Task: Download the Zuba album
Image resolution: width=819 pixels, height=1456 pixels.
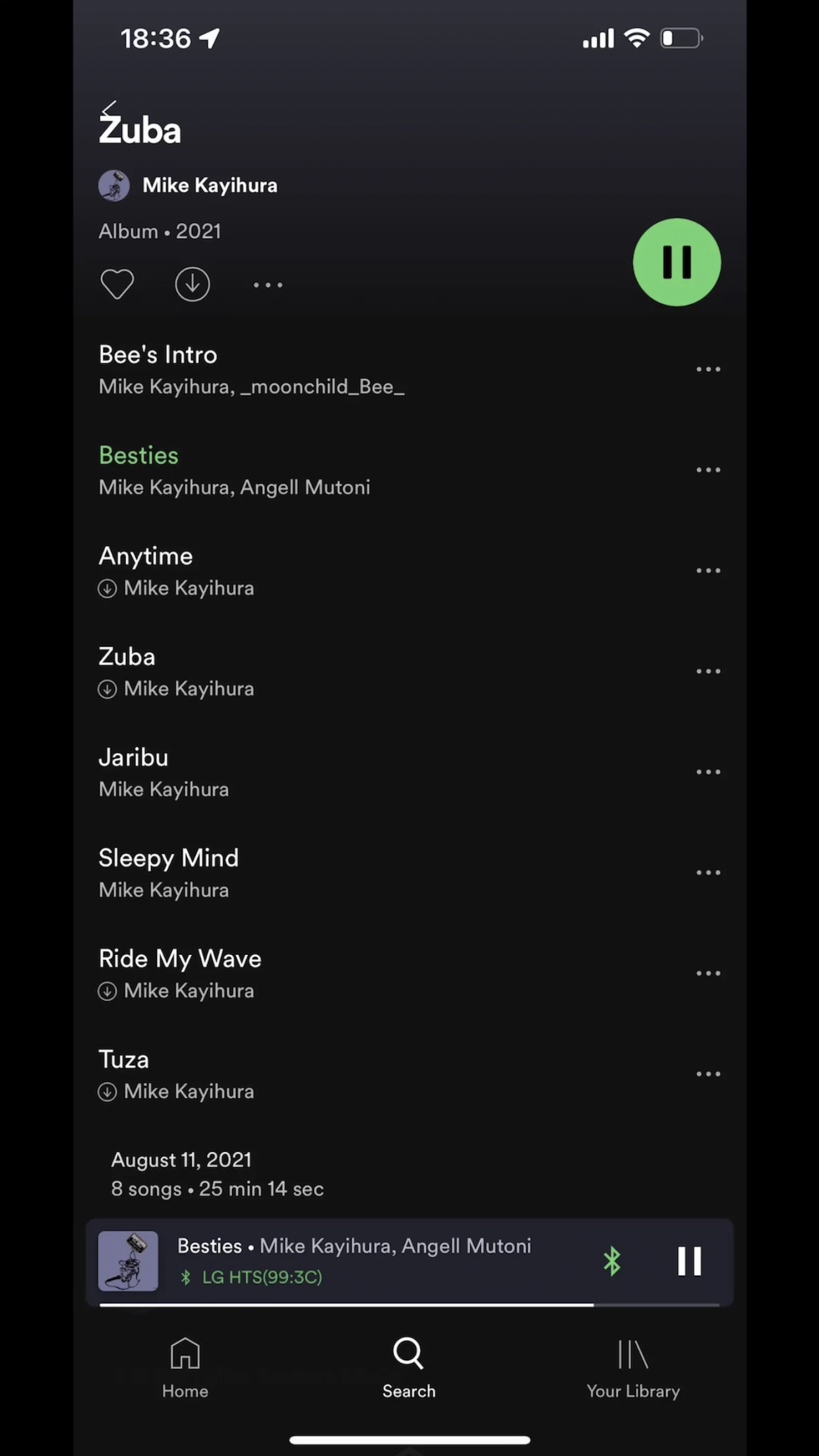Action: (x=192, y=284)
